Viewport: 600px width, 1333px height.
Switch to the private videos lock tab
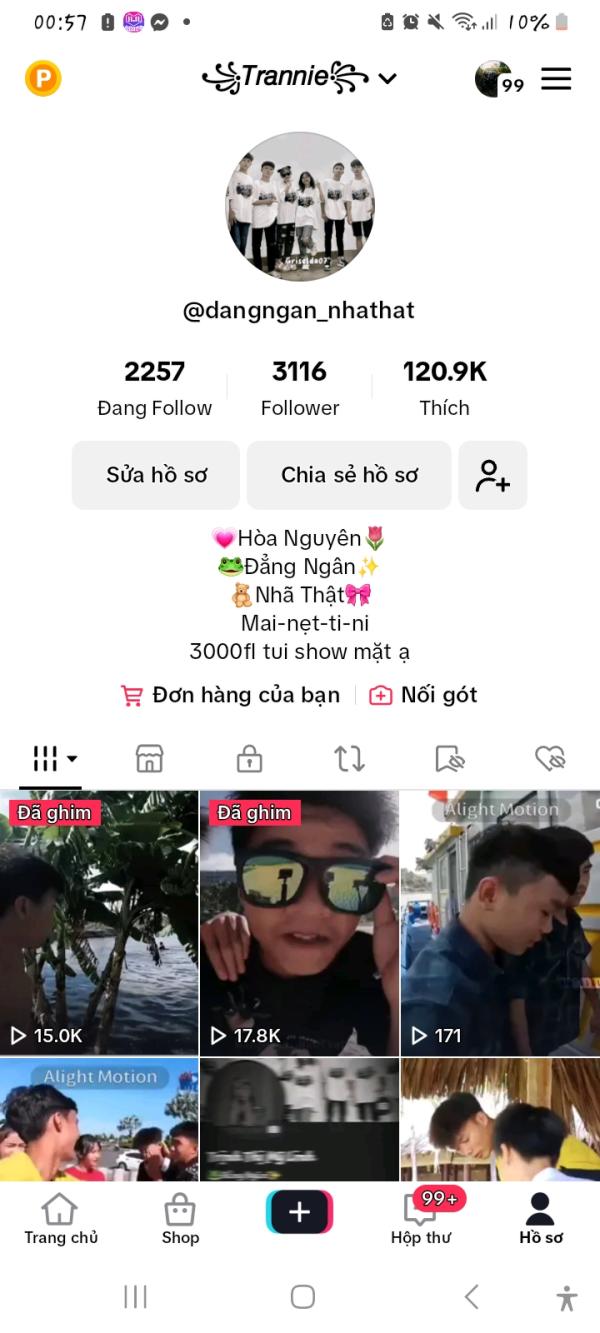249,759
